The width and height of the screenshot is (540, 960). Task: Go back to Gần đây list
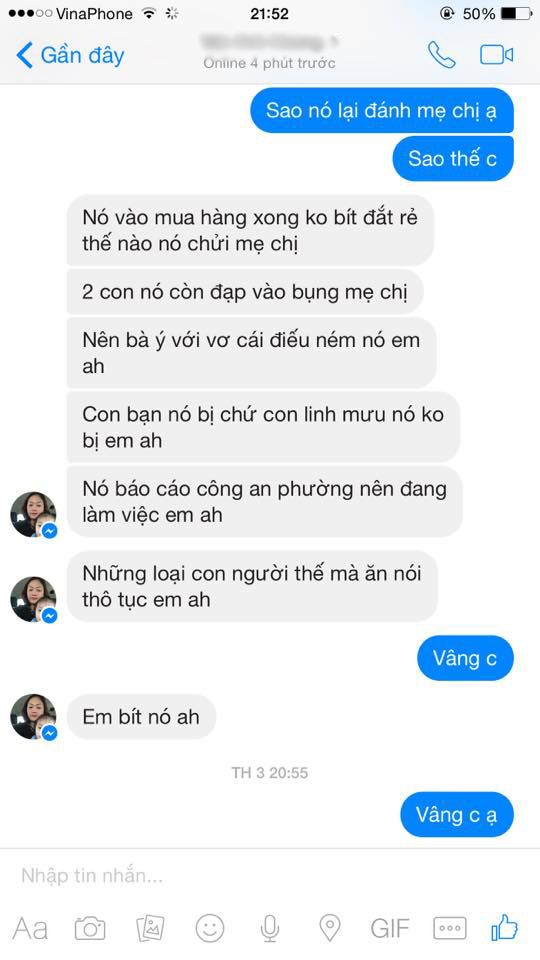click(x=70, y=55)
